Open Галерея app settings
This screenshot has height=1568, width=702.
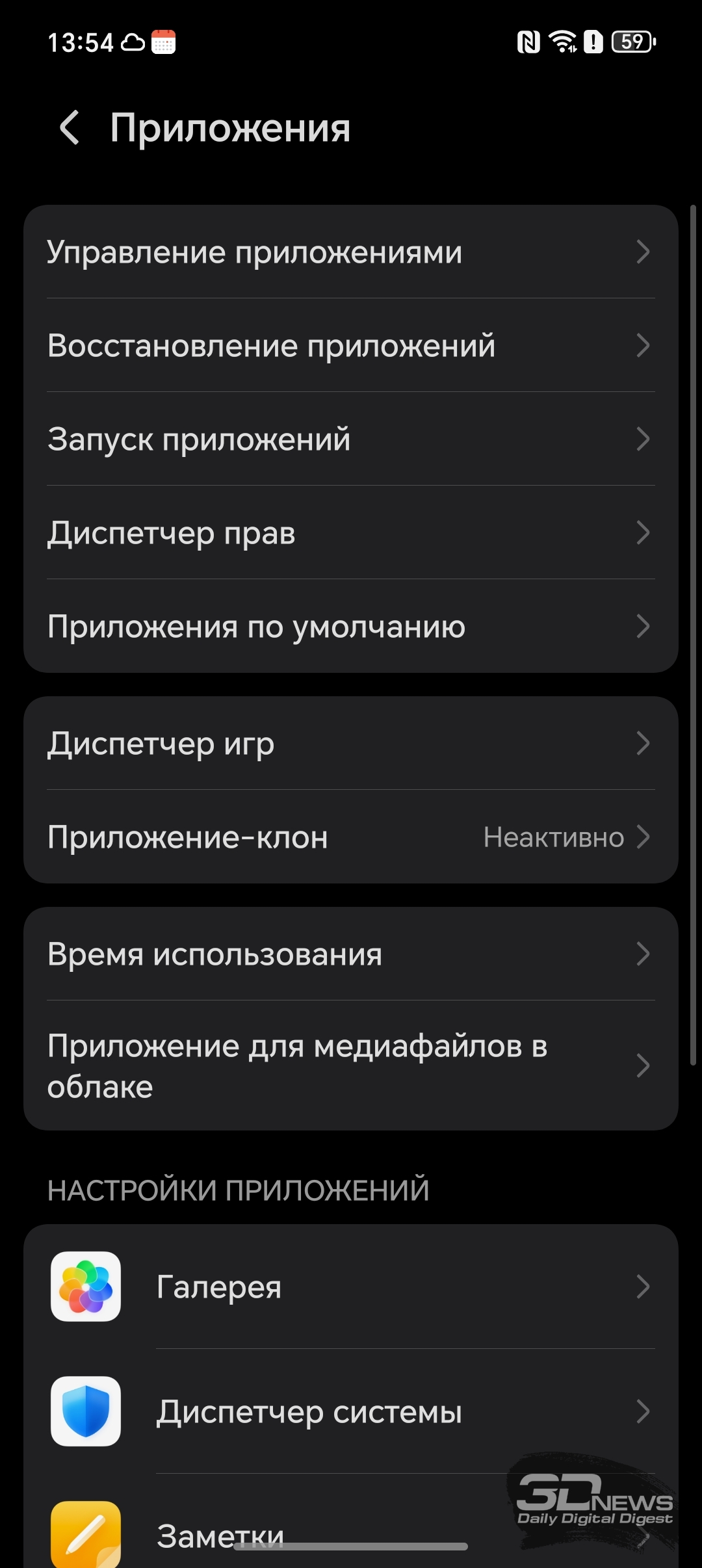[351, 1287]
